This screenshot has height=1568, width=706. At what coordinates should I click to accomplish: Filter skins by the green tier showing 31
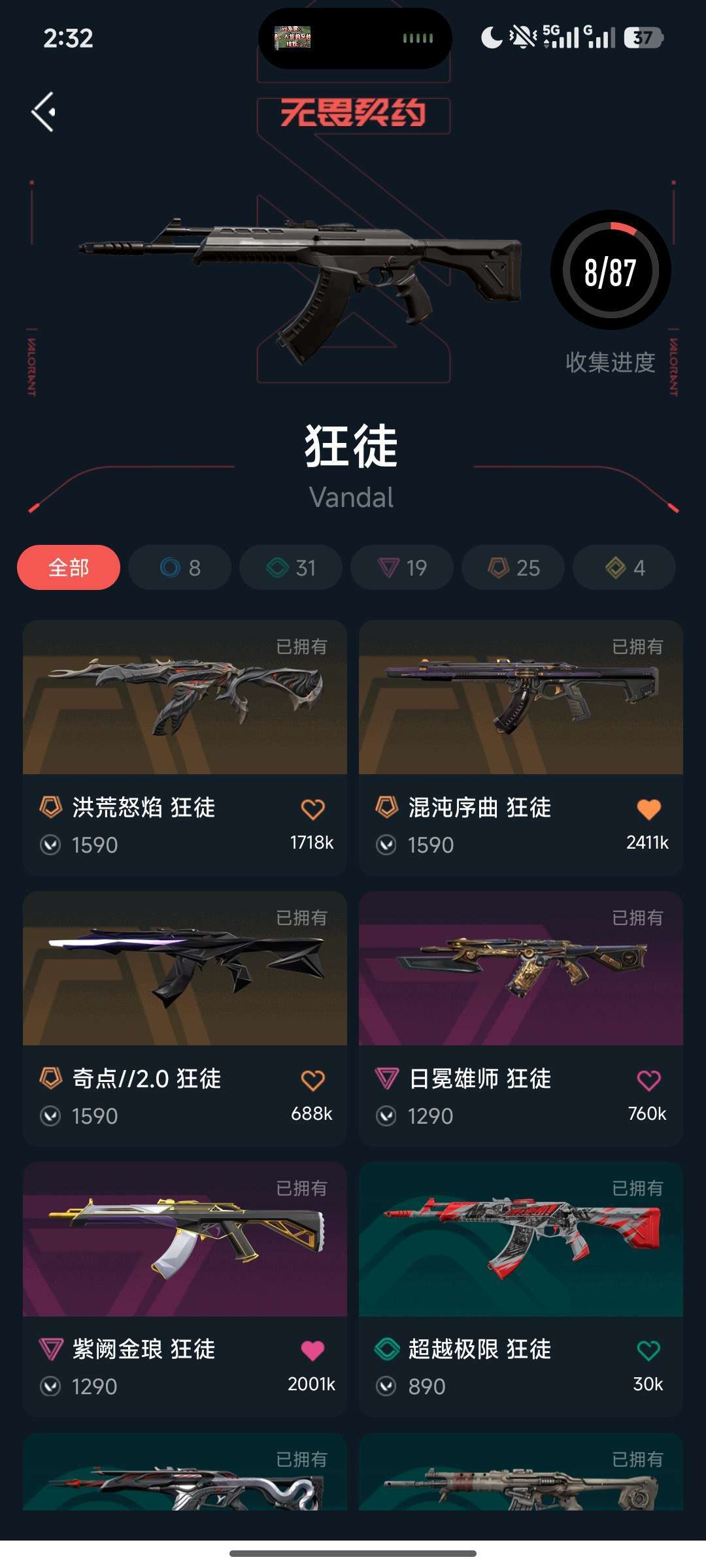[291, 568]
